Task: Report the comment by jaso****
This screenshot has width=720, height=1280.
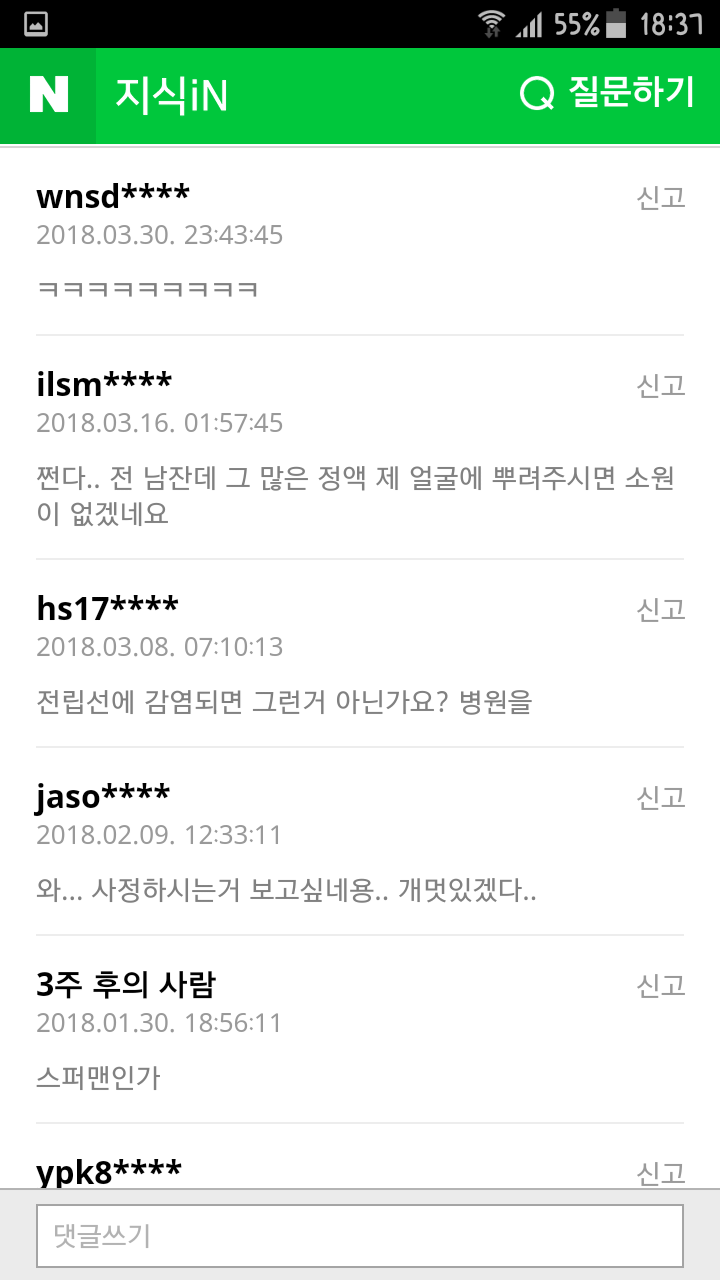Action: 661,797
